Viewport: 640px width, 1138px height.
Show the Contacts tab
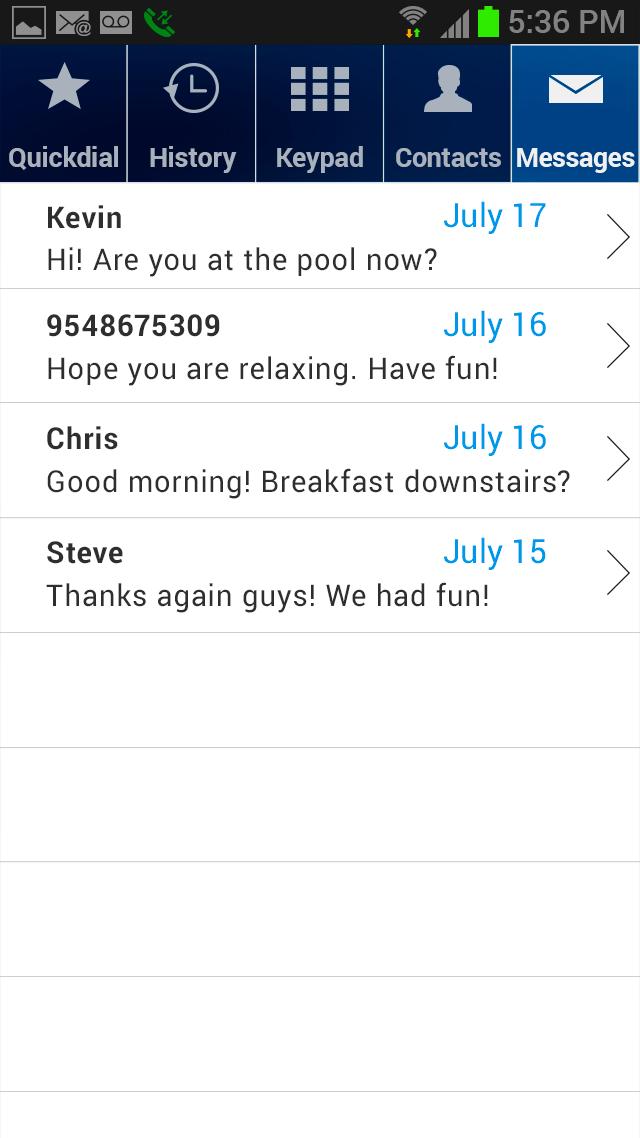pos(447,114)
